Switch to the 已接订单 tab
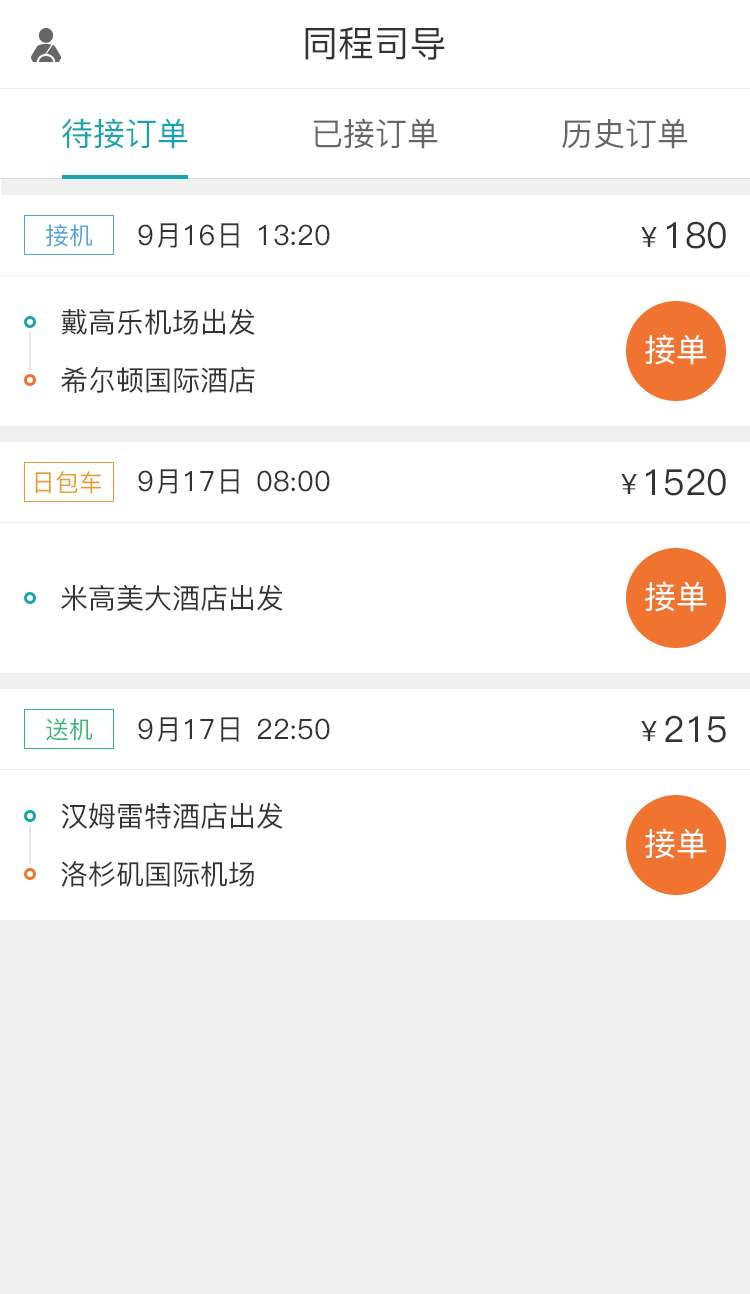Image resolution: width=750 pixels, height=1294 pixels. coord(375,134)
